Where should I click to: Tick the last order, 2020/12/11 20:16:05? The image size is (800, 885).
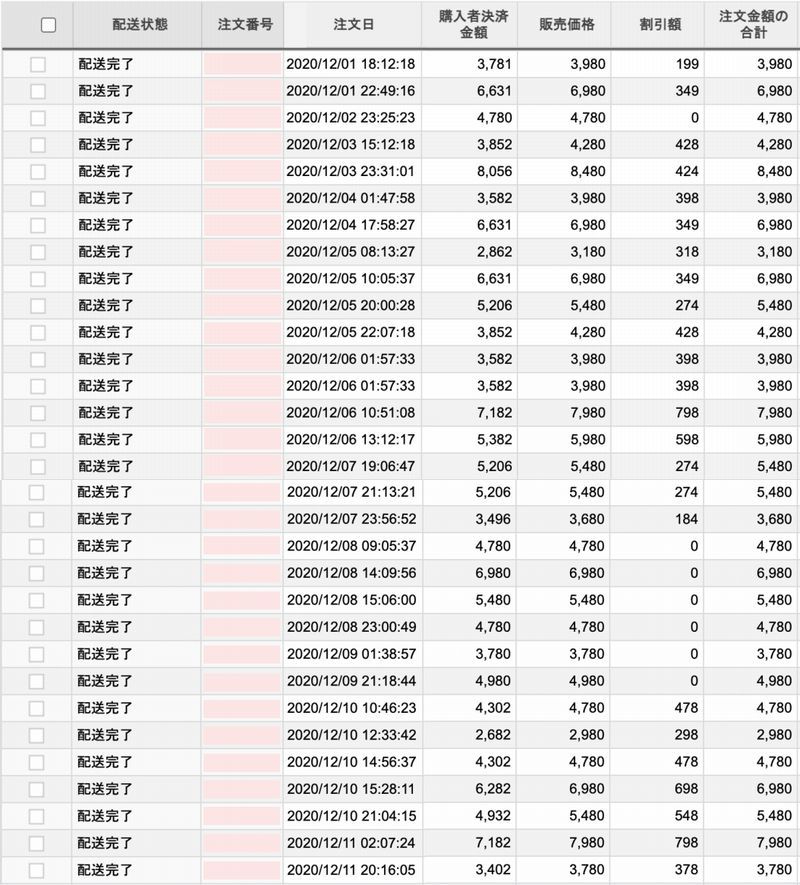[38, 869]
